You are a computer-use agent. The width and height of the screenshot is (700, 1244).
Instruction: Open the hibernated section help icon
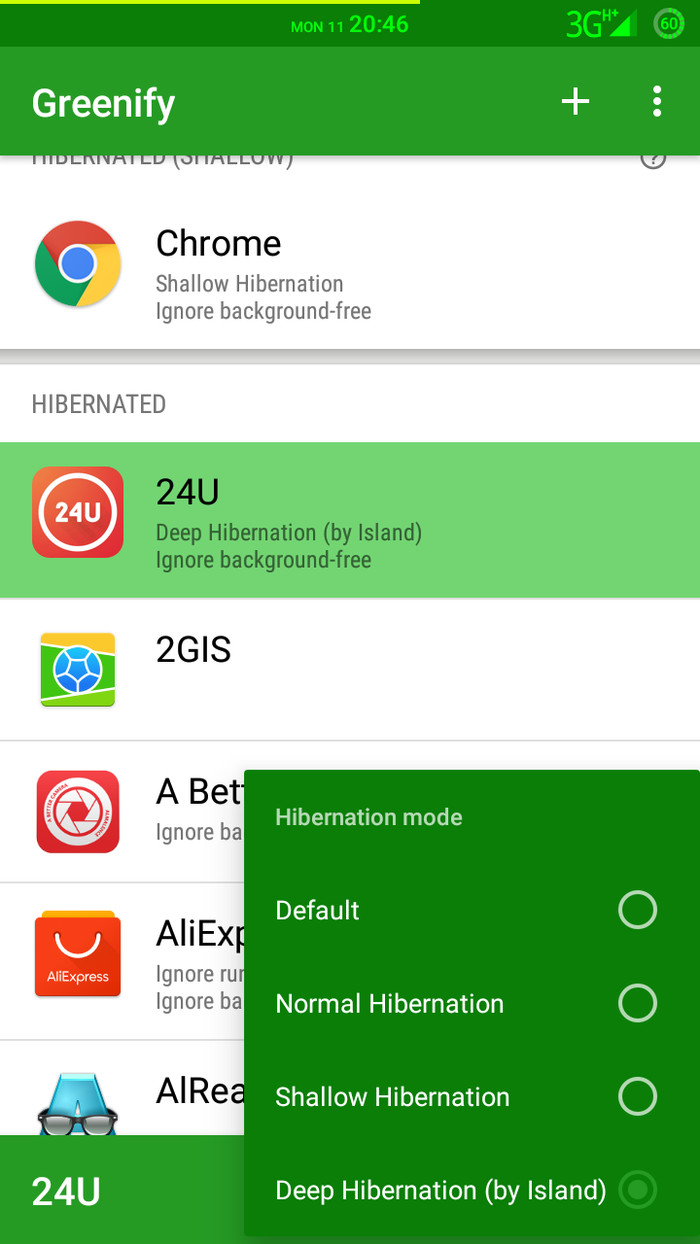[653, 160]
